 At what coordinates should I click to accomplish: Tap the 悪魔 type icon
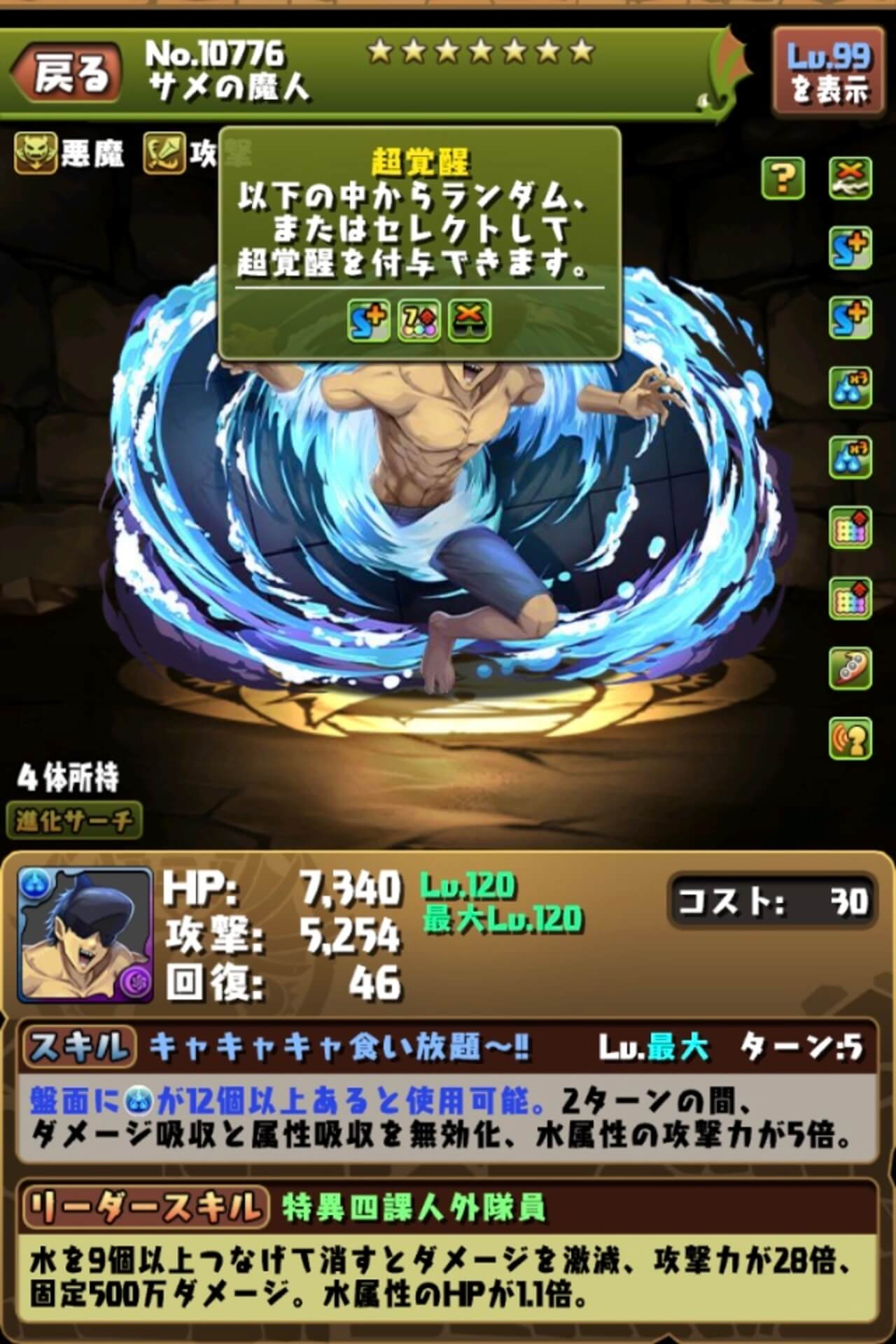click(36, 153)
